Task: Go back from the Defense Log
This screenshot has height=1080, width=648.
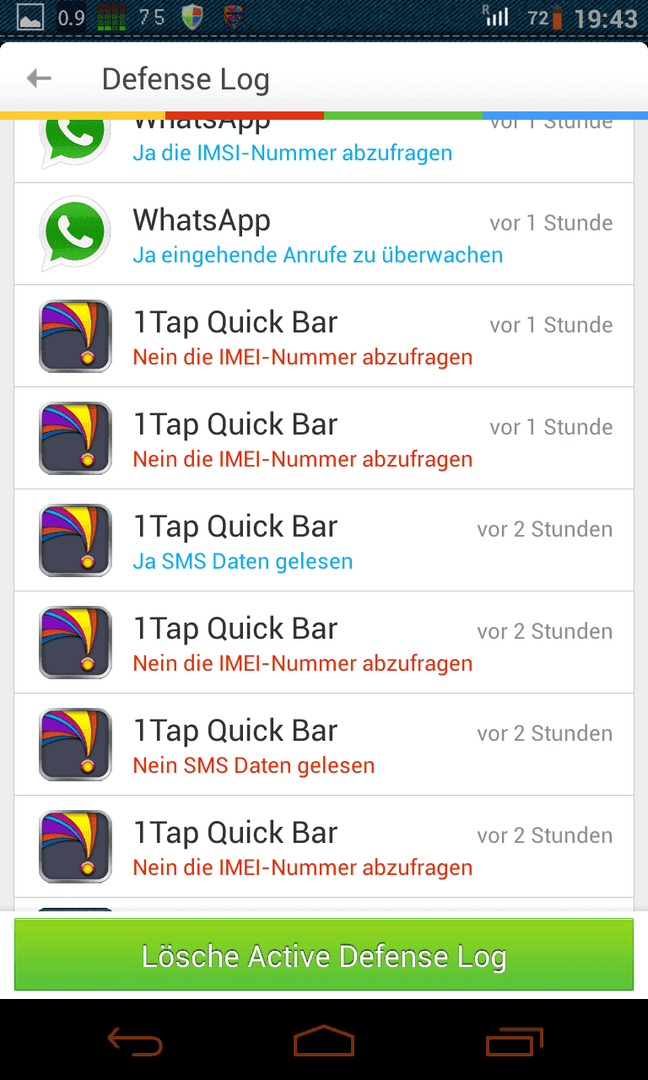Action: pyautogui.click(x=39, y=79)
